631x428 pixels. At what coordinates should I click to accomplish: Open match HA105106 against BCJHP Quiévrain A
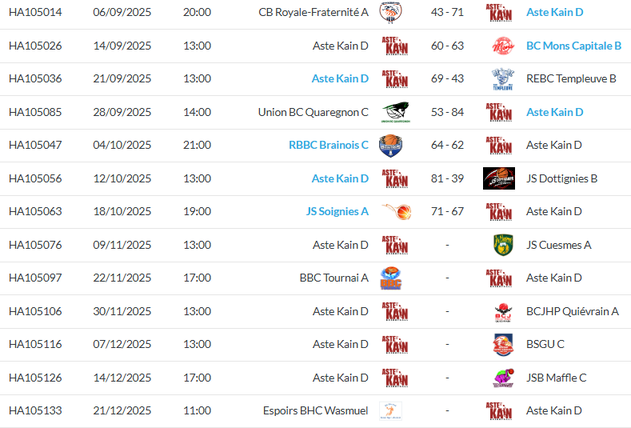click(x=35, y=311)
